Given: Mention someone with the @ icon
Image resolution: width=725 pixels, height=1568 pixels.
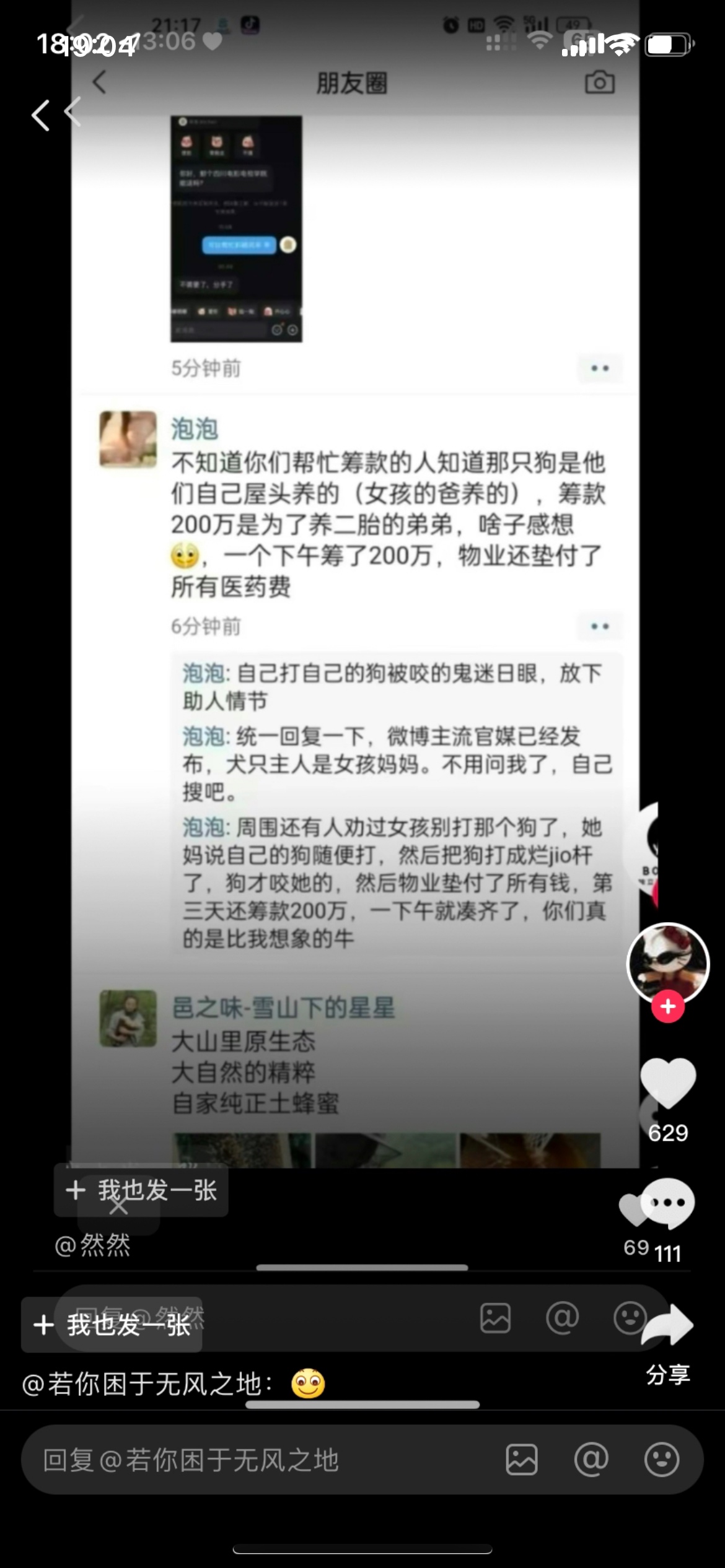Looking at the screenshot, I should coord(591,1460).
